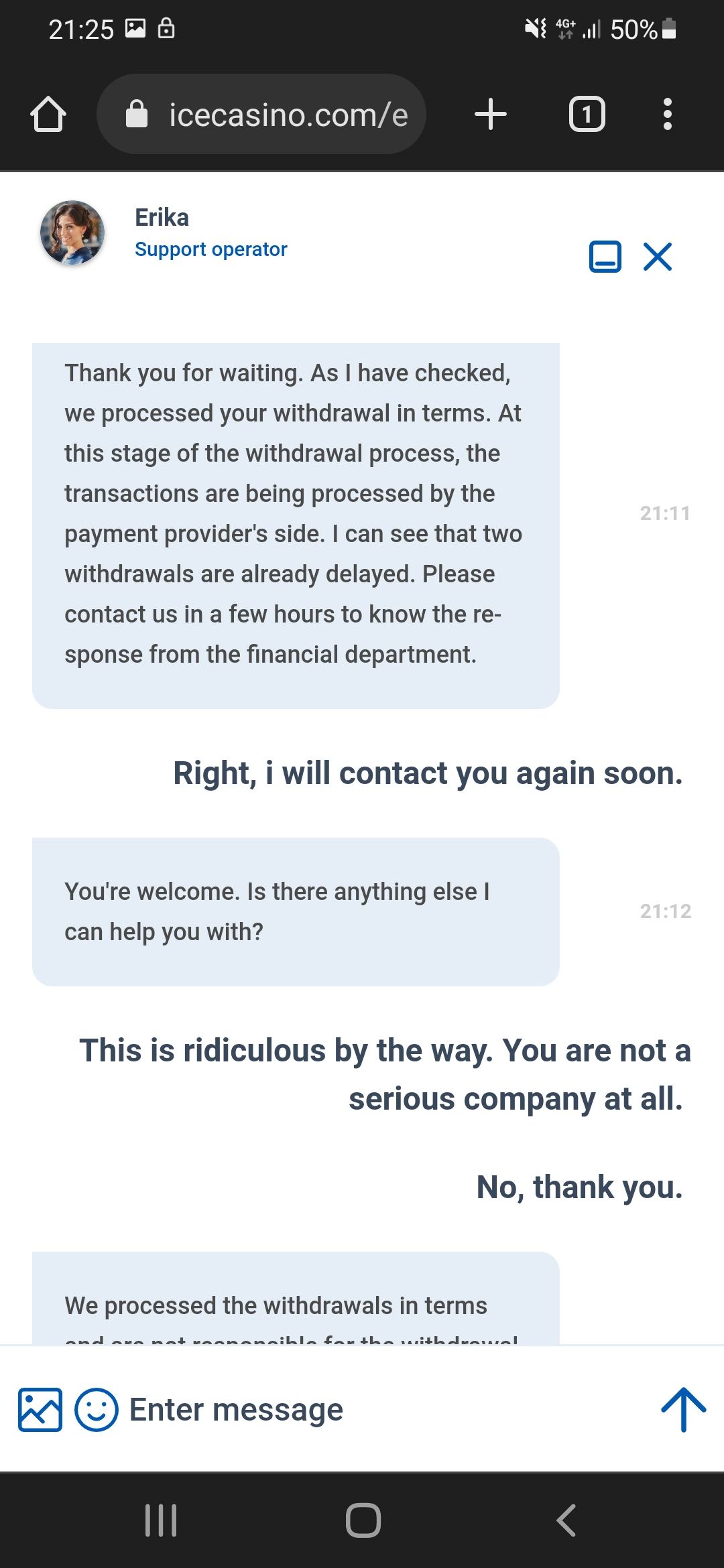Screen dimensions: 724x1568
Task: Close the chat with Erika
Action: (658, 257)
